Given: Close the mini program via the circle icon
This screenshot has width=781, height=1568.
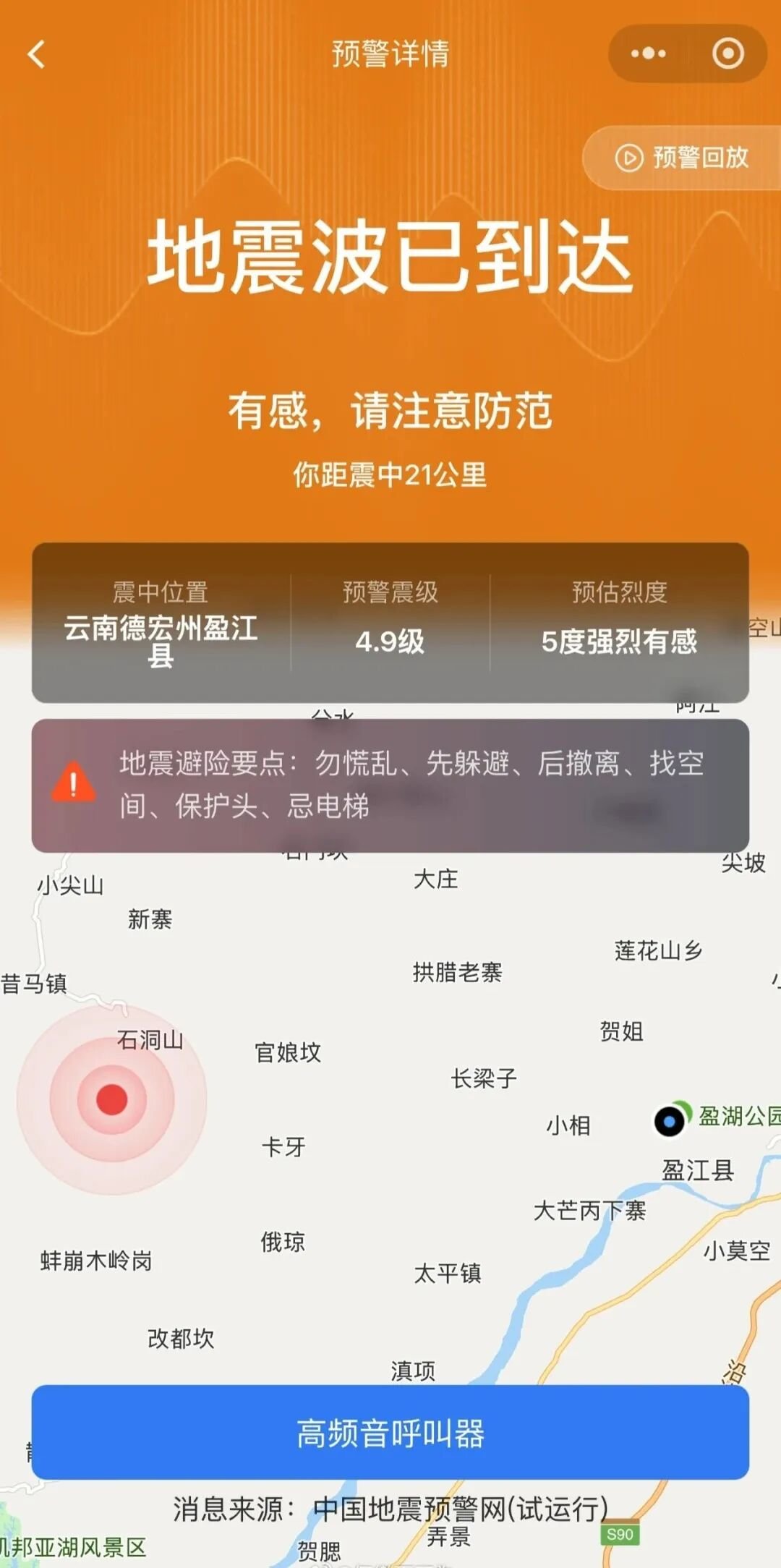Looking at the screenshot, I should (x=727, y=54).
